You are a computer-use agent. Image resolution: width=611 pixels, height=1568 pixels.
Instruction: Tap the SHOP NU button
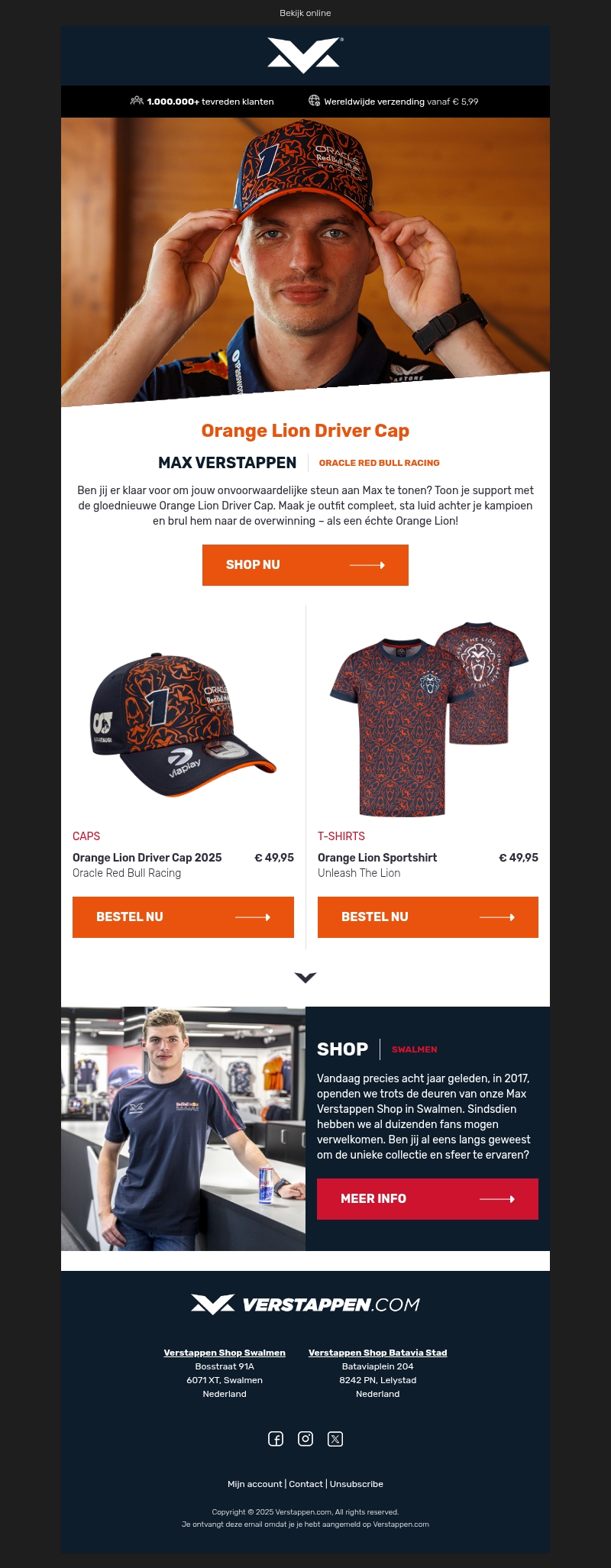[x=305, y=565]
